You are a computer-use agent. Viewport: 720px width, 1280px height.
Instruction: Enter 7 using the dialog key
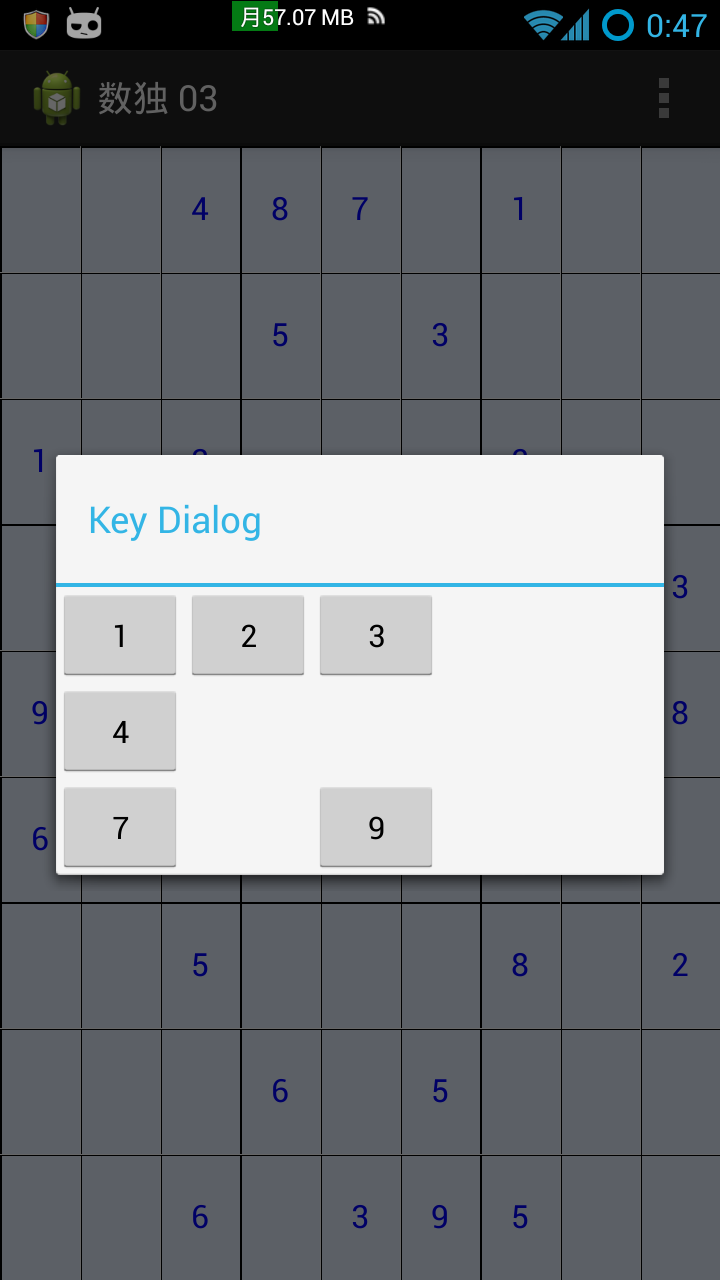click(x=120, y=827)
